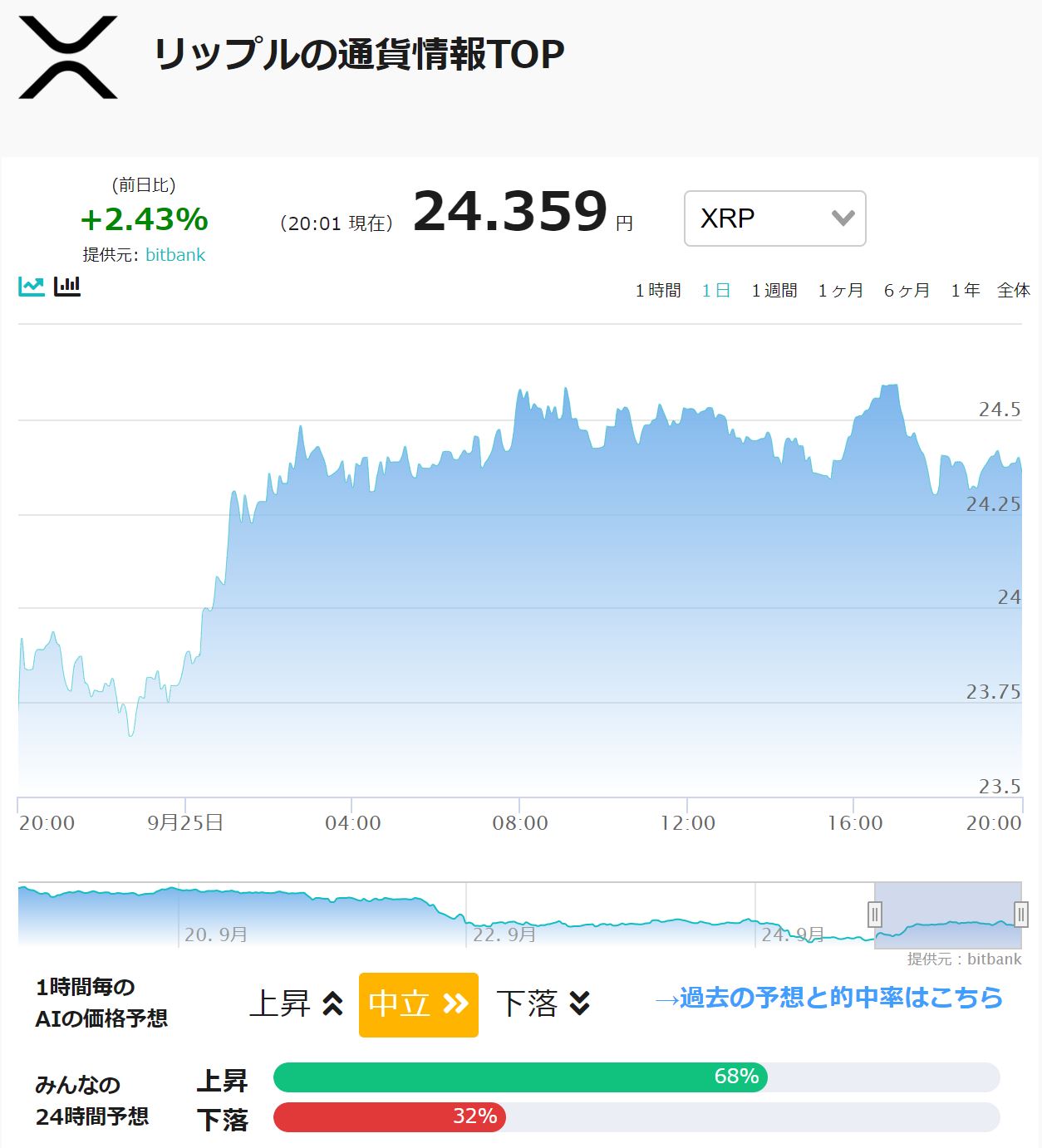Switch to the 1週間 timeframe tab
Screen dimensions: 1042x1148
pyautogui.click(x=774, y=291)
